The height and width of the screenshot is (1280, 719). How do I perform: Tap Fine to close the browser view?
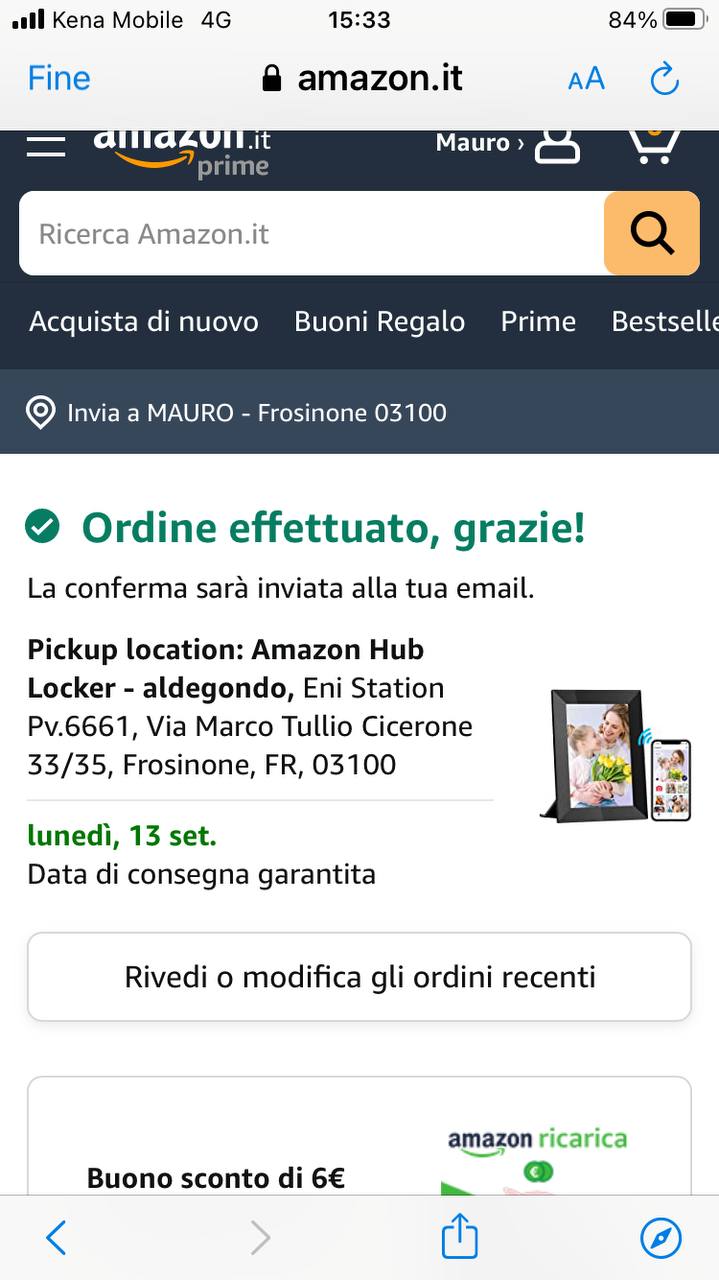[59, 78]
